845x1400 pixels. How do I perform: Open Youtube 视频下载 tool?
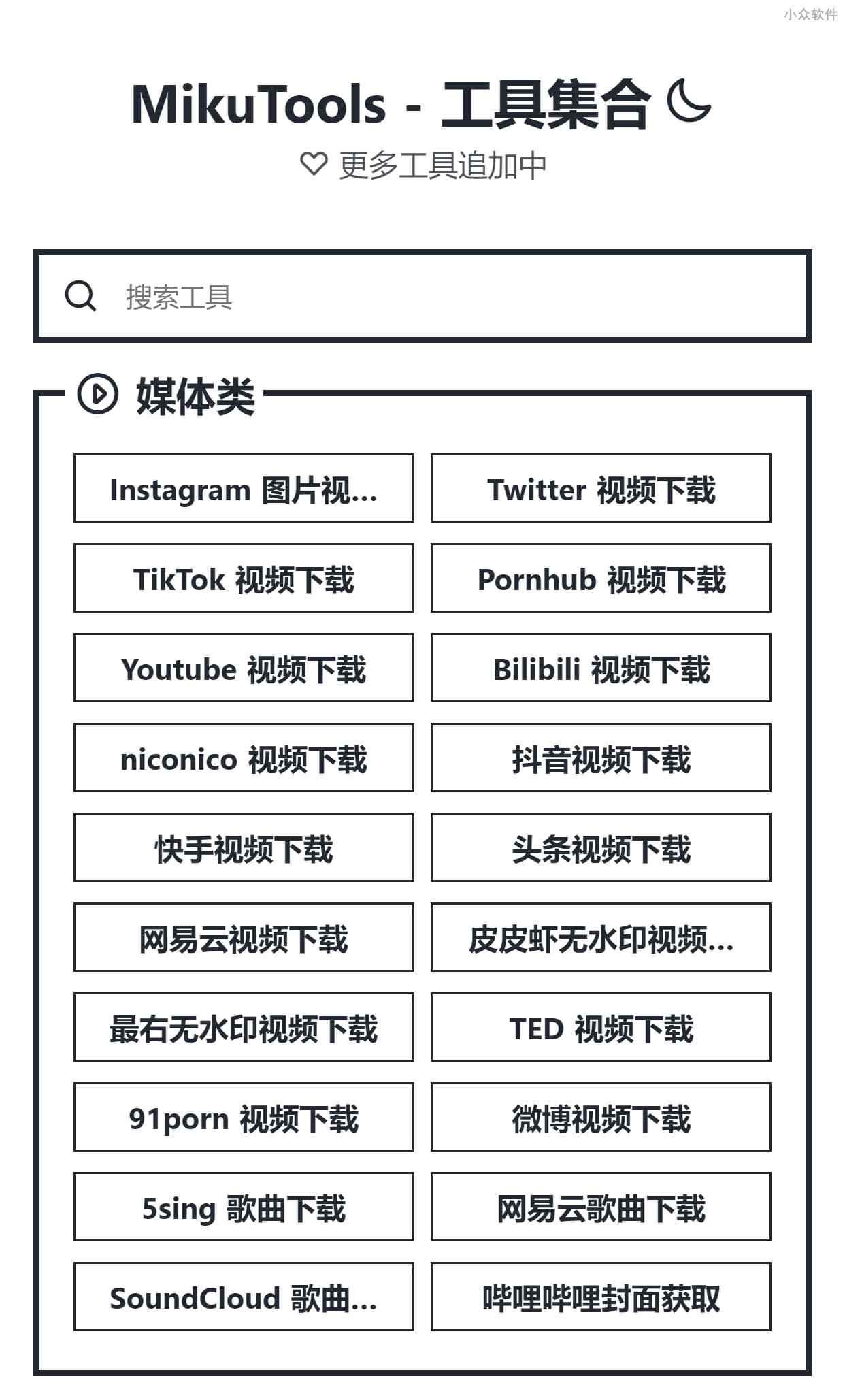(243, 669)
